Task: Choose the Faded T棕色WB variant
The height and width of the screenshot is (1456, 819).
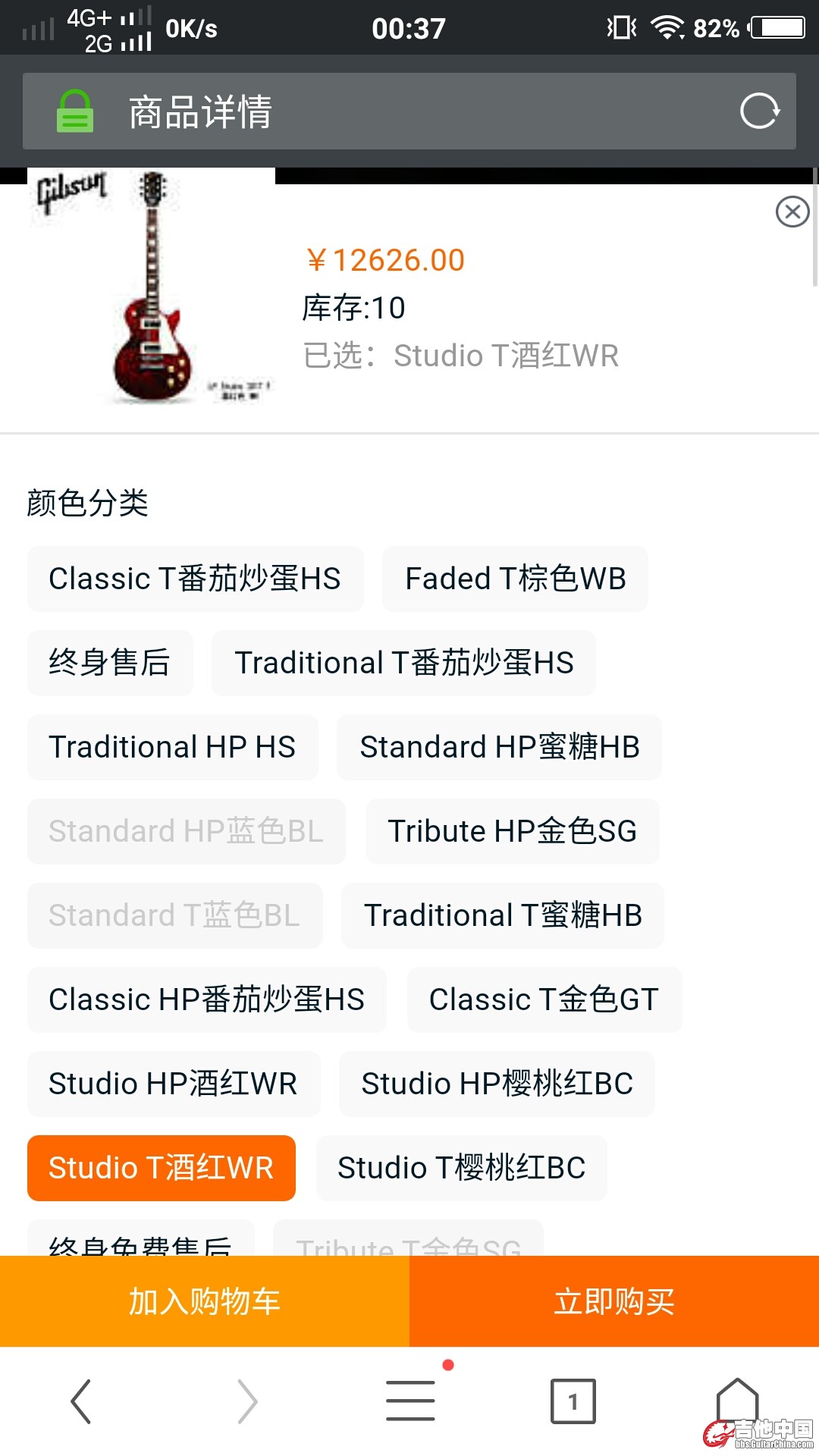Action: tap(515, 579)
